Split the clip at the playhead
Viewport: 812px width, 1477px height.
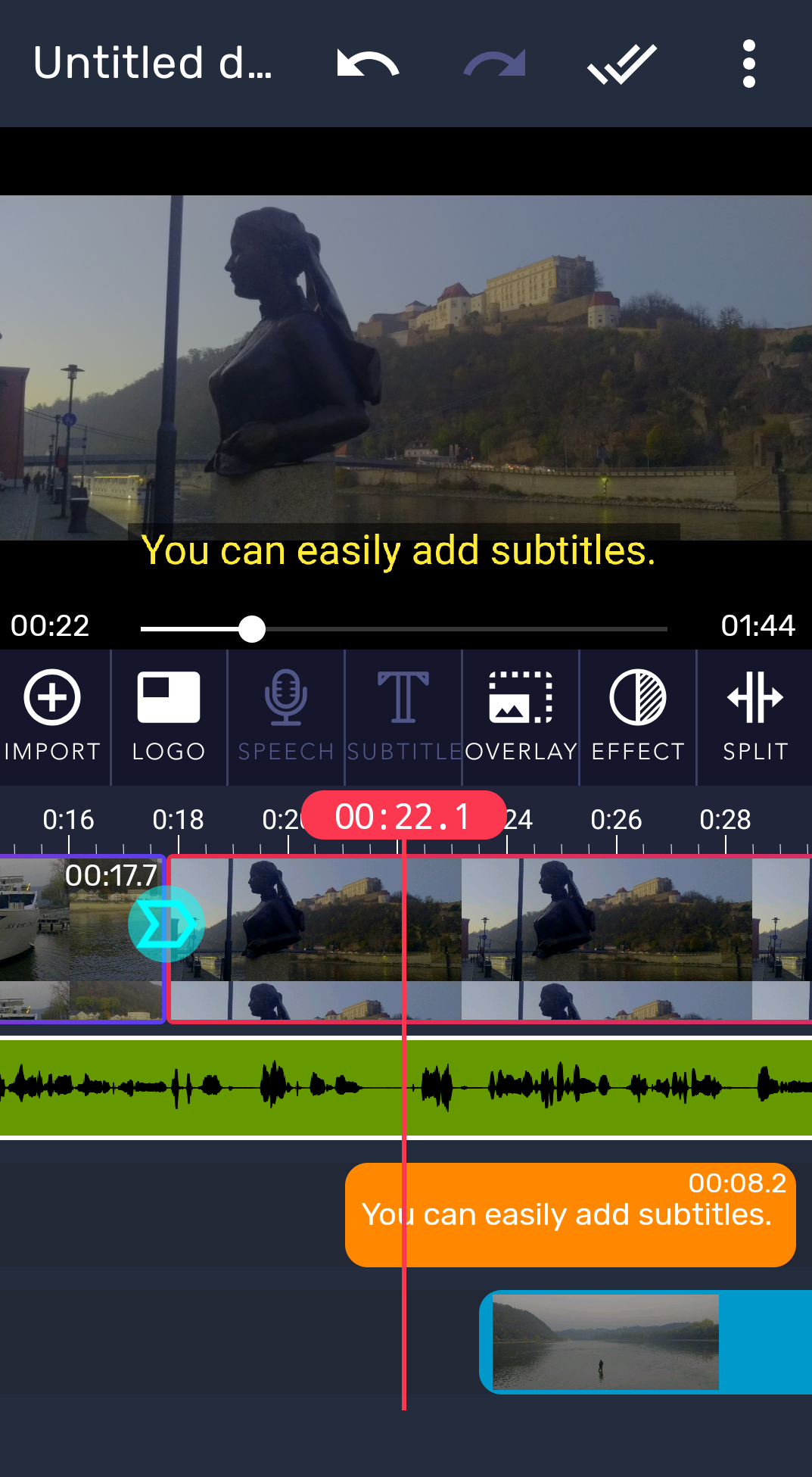755,716
